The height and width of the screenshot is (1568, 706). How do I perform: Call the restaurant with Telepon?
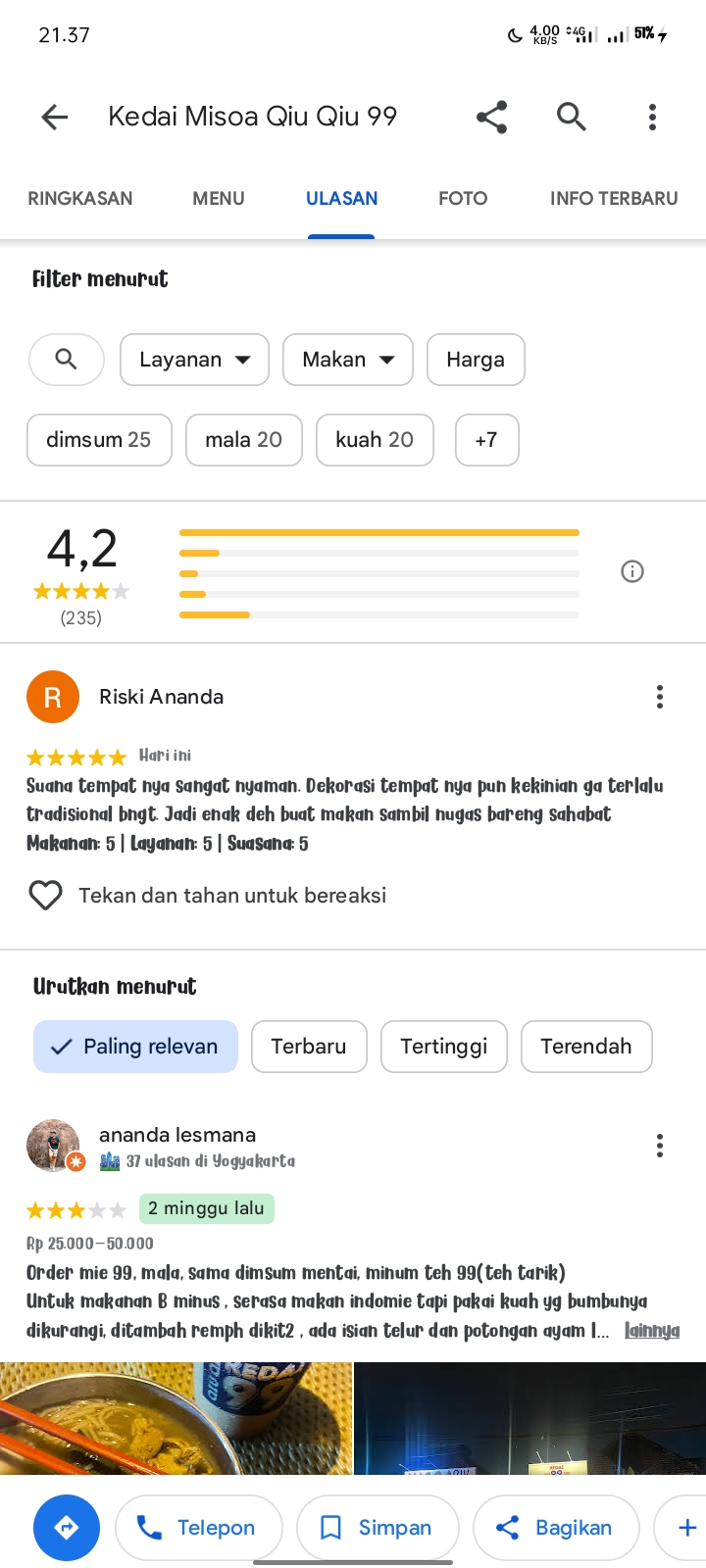tap(199, 1528)
